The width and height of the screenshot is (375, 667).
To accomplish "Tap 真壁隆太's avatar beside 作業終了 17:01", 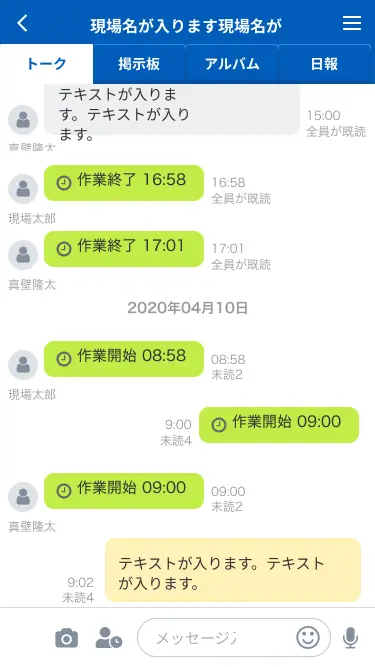I will (23, 254).
